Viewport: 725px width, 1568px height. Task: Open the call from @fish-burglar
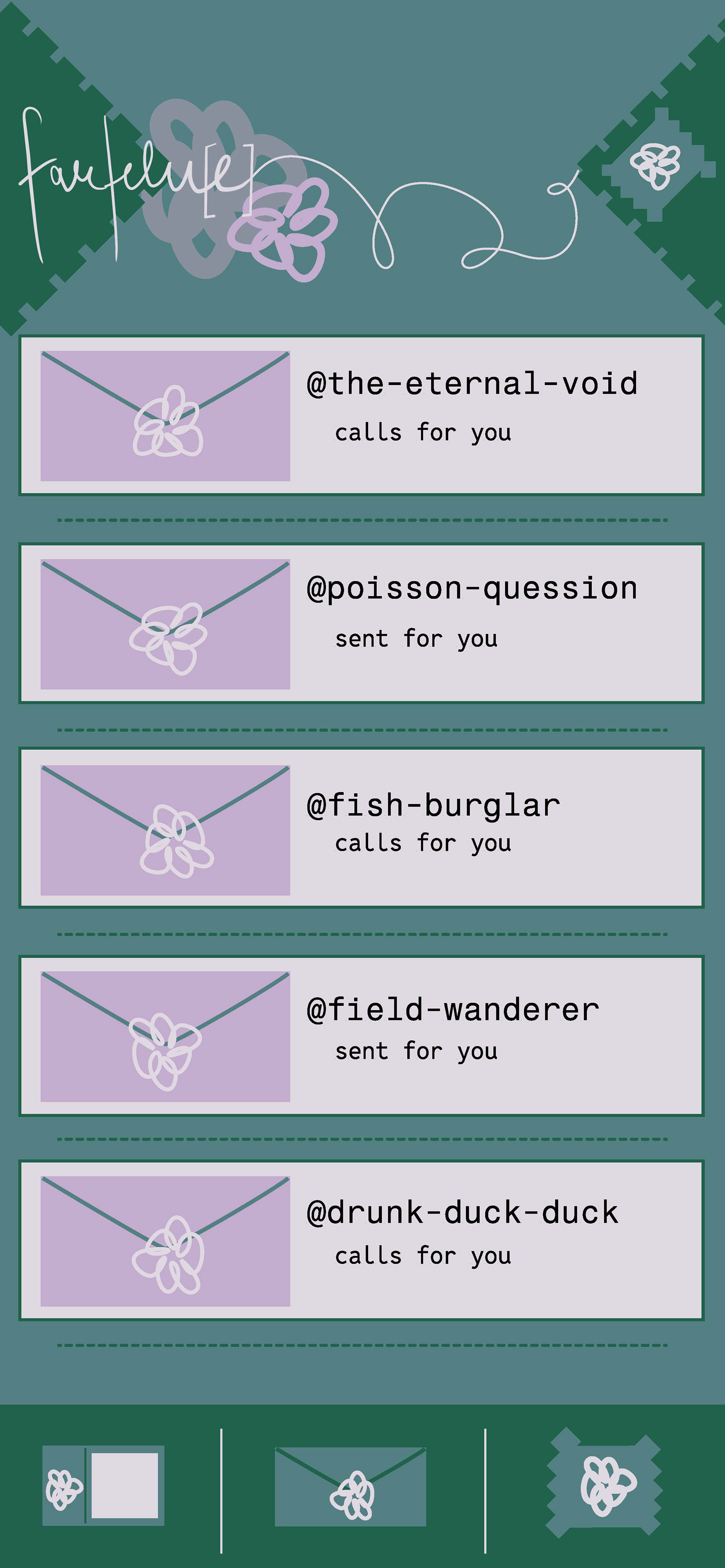(361, 828)
